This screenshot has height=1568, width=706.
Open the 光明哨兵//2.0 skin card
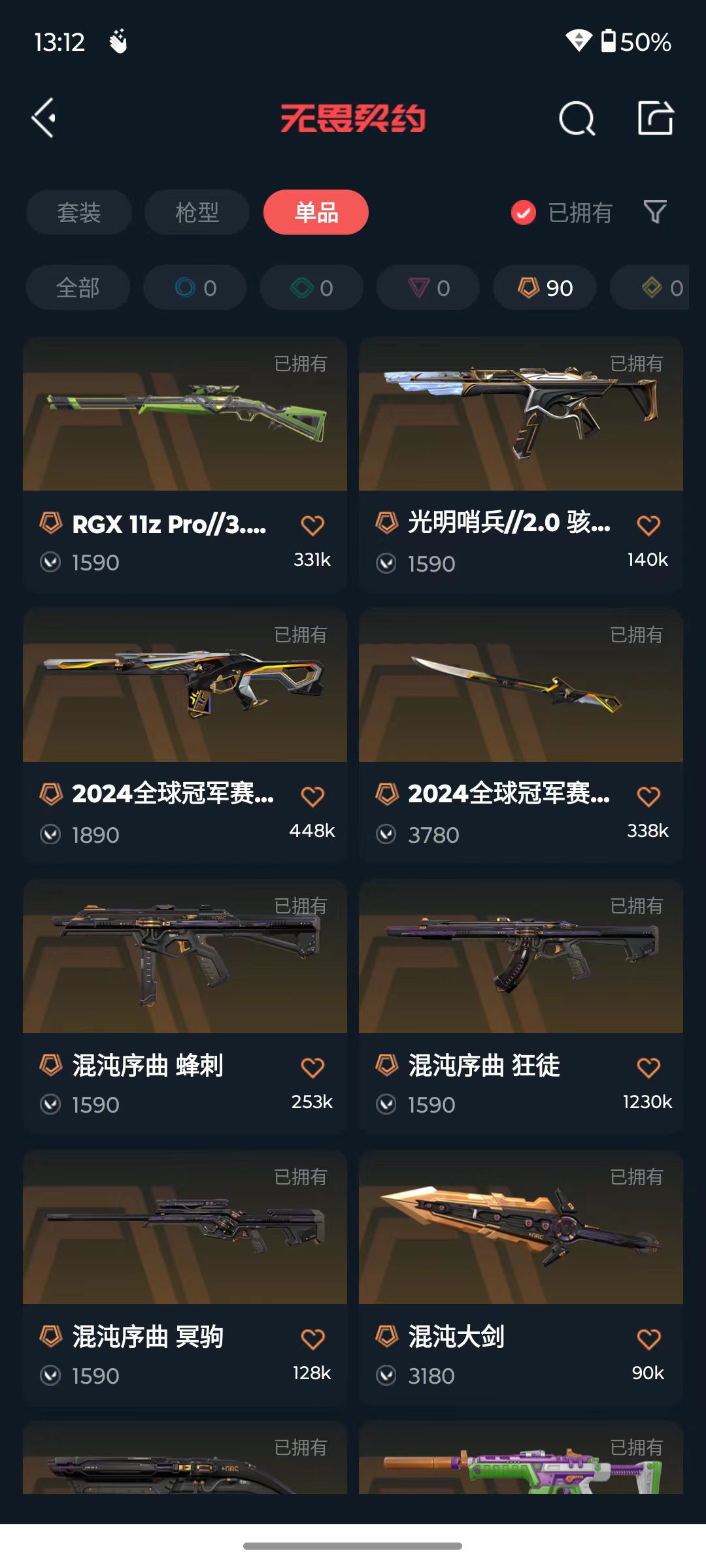coord(521,465)
